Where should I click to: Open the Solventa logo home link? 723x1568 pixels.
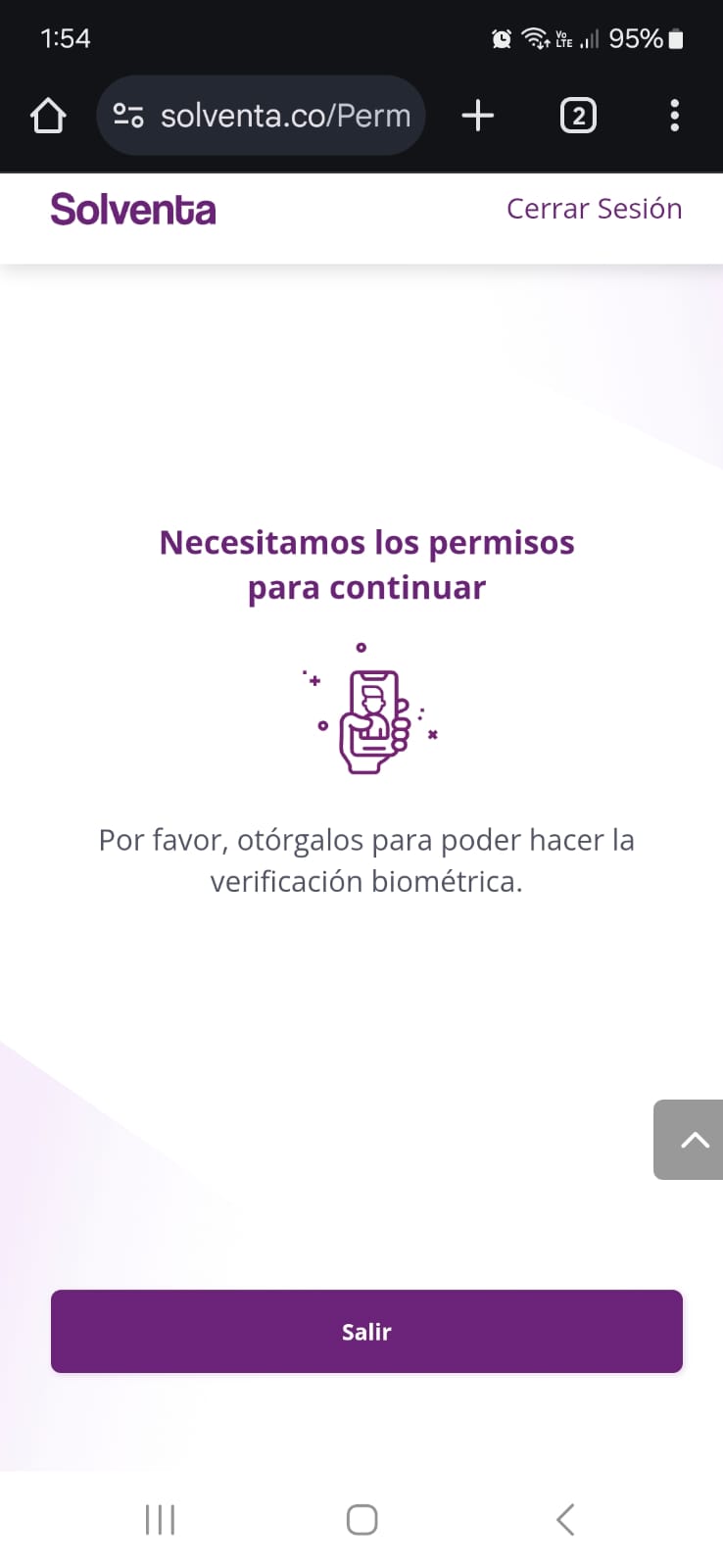pyautogui.click(x=133, y=209)
